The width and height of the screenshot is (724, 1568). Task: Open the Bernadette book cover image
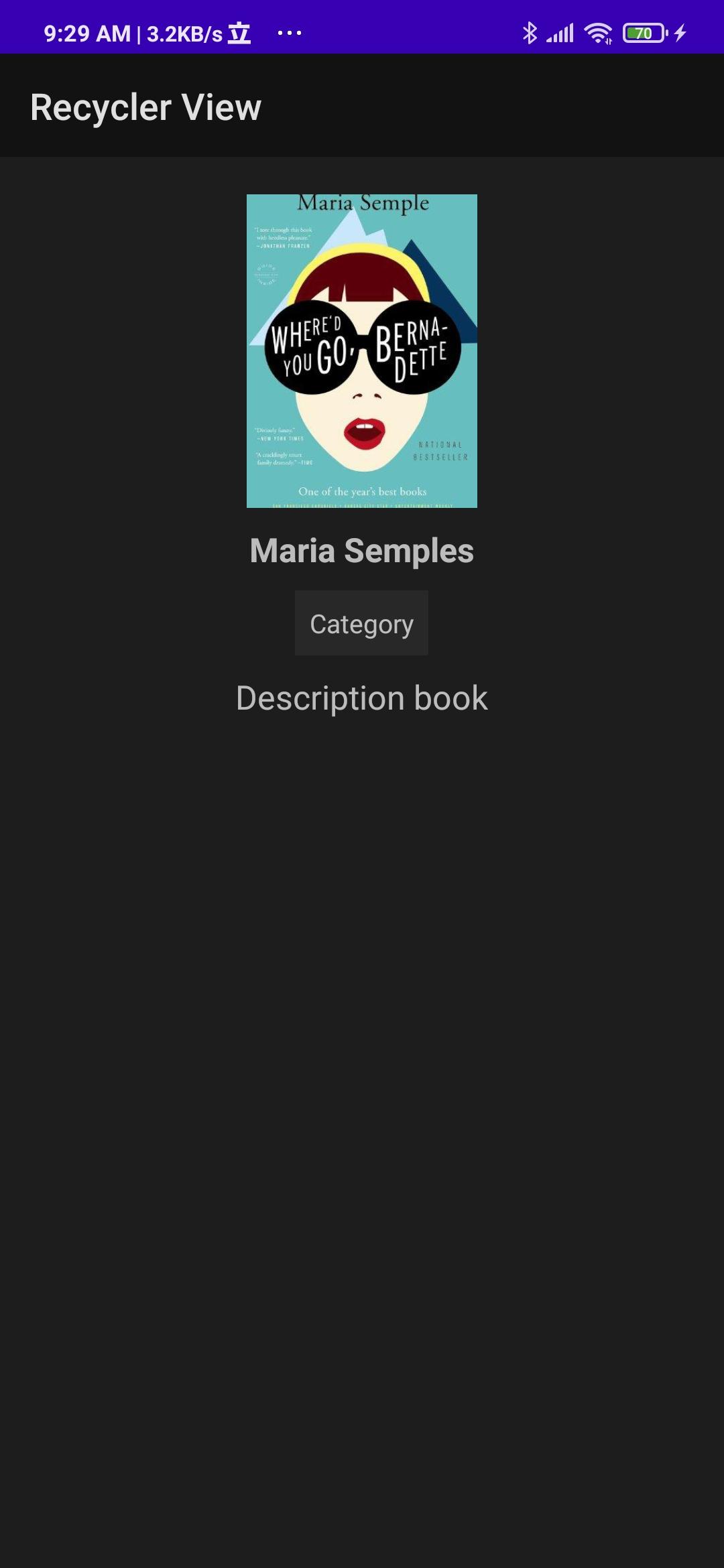point(361,350)
